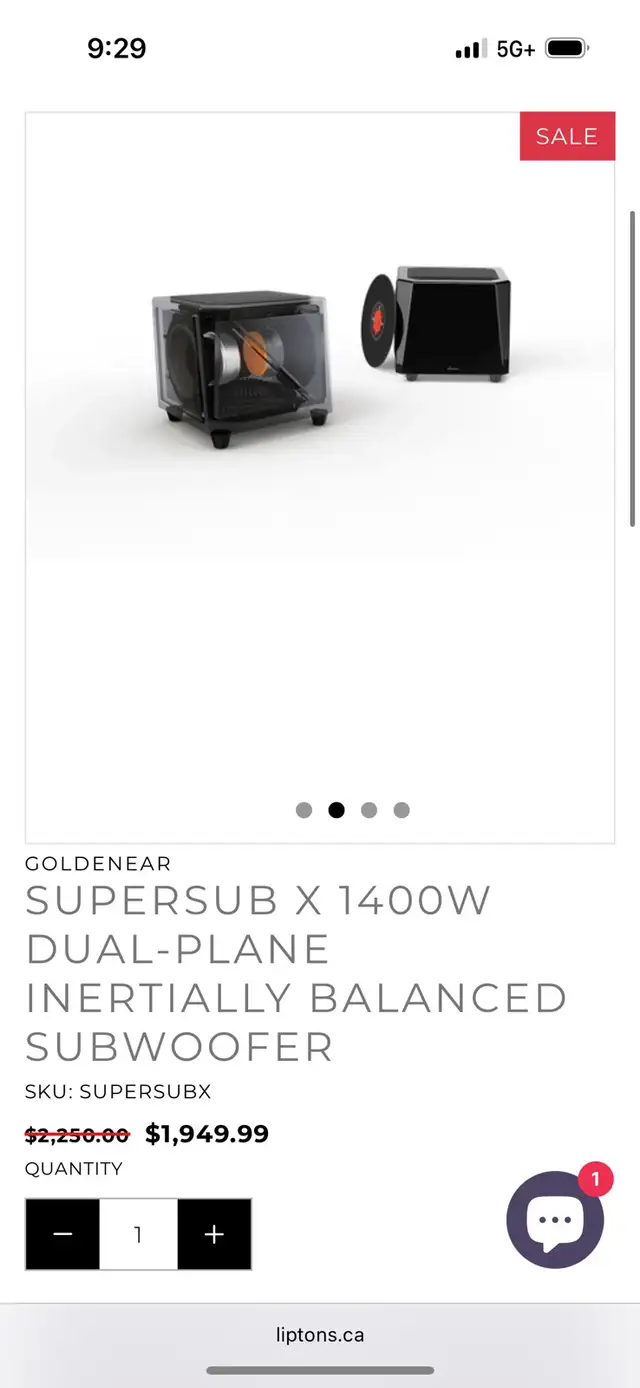Tap the quantity field showing 1
The image size is (640, 1388).
pyautogui.click(x=138, y=1234)
